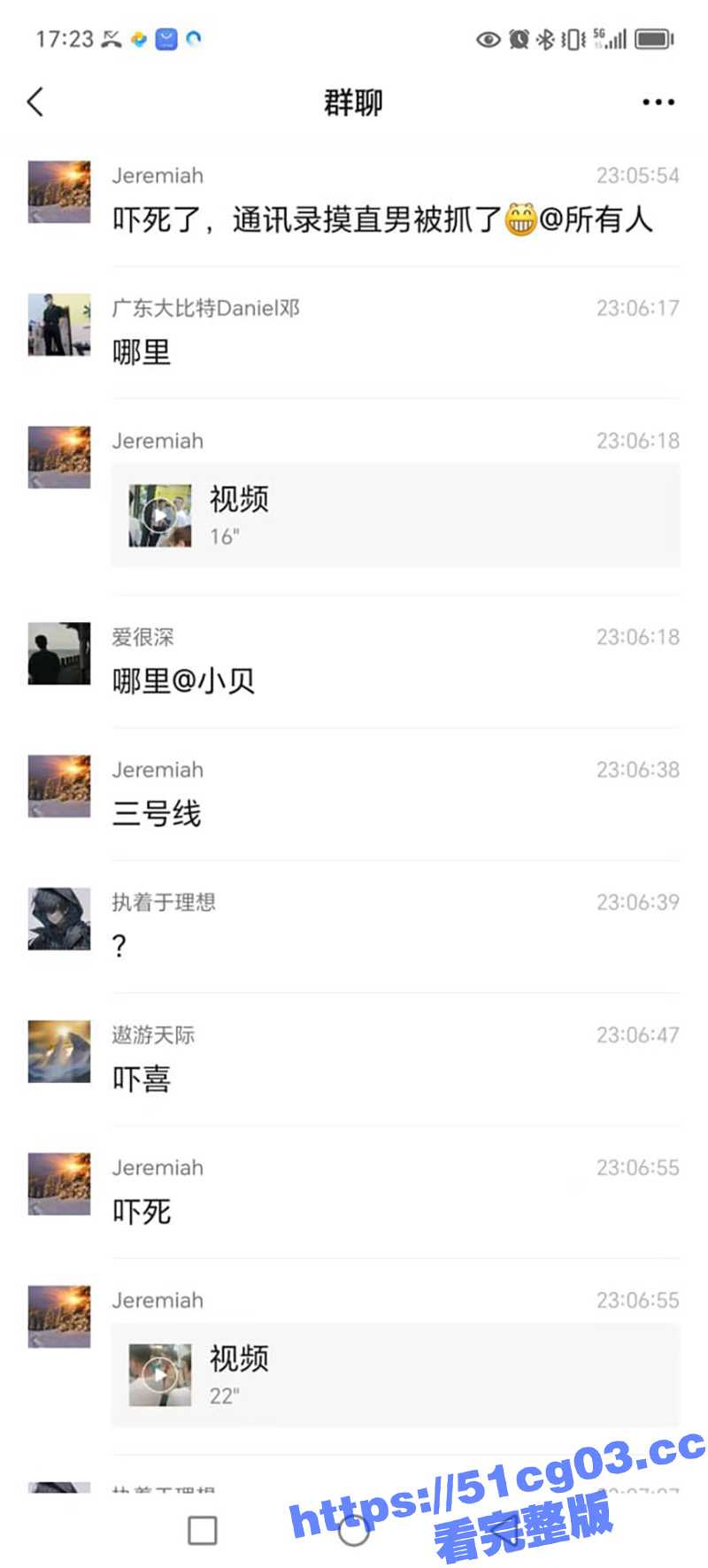Tap the 23:06:55 timestamp
The height and width of the screenshot is (1568, 708).
click(638, 1168)
